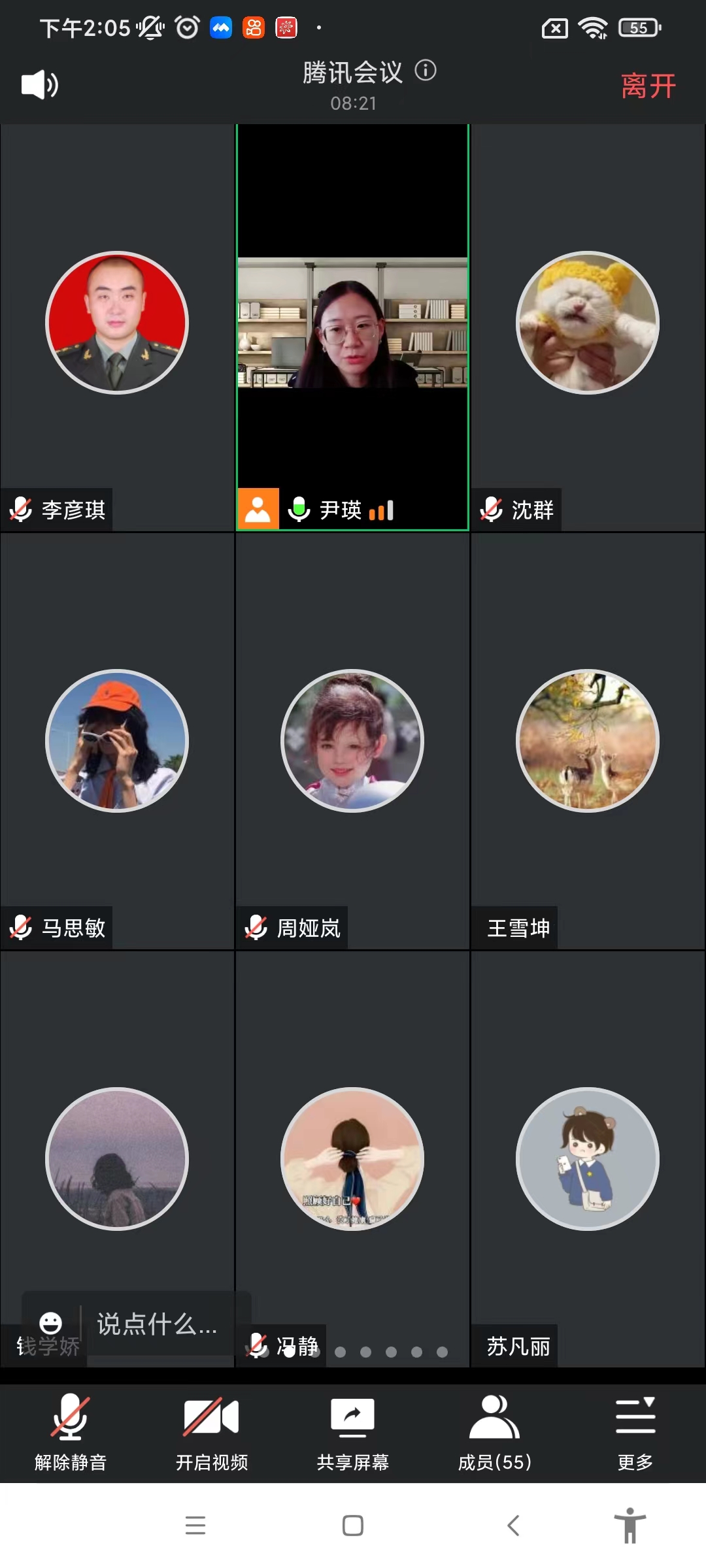Select 周娅岚's participant tile

point(352,741)
